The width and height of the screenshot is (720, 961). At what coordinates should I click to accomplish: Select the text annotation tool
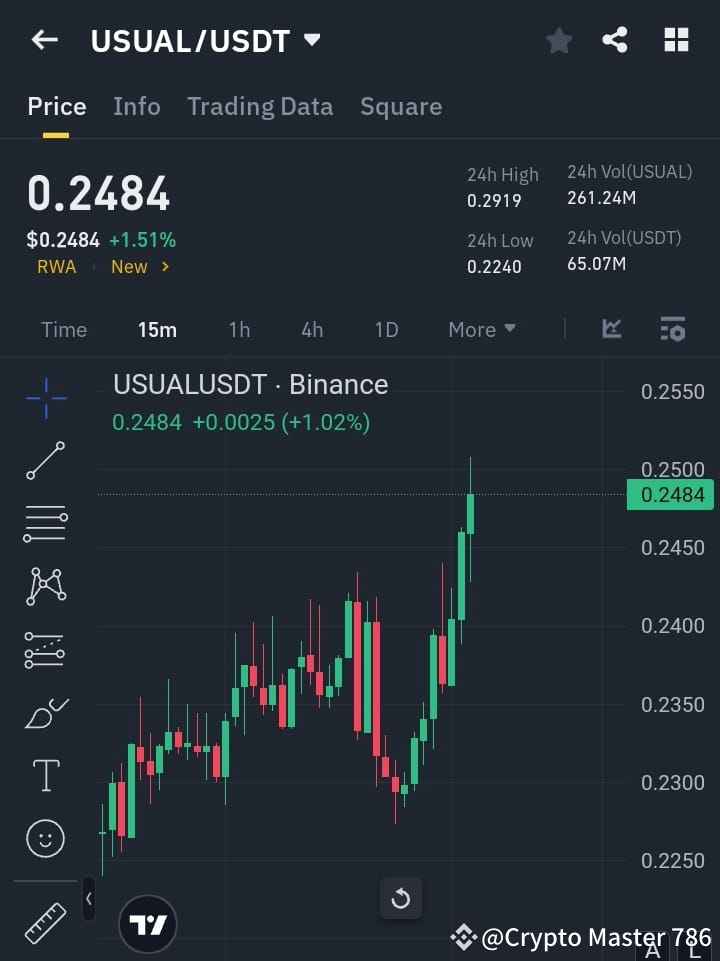pyautogui.click(x=45, y=775)
